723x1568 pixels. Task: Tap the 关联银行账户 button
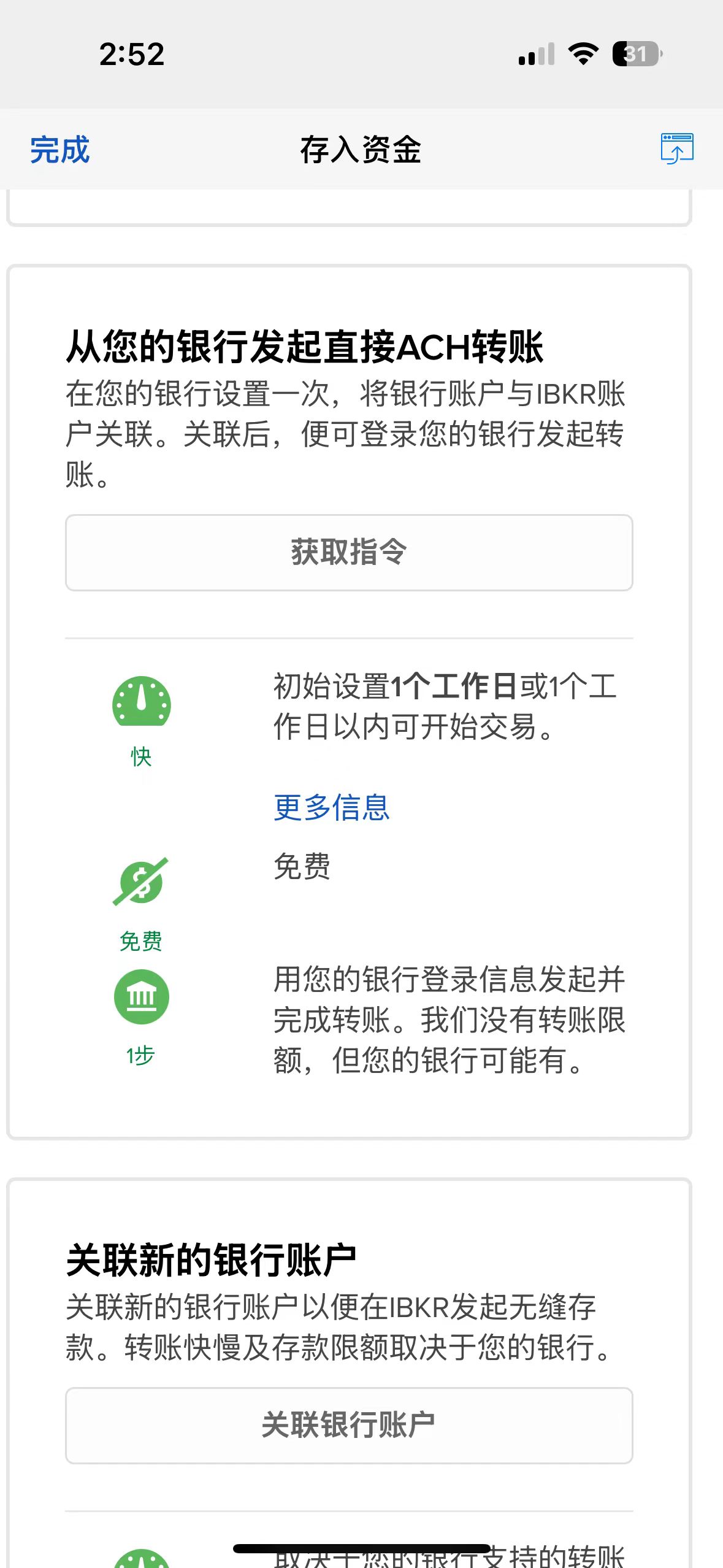(x=349, y=1424)
